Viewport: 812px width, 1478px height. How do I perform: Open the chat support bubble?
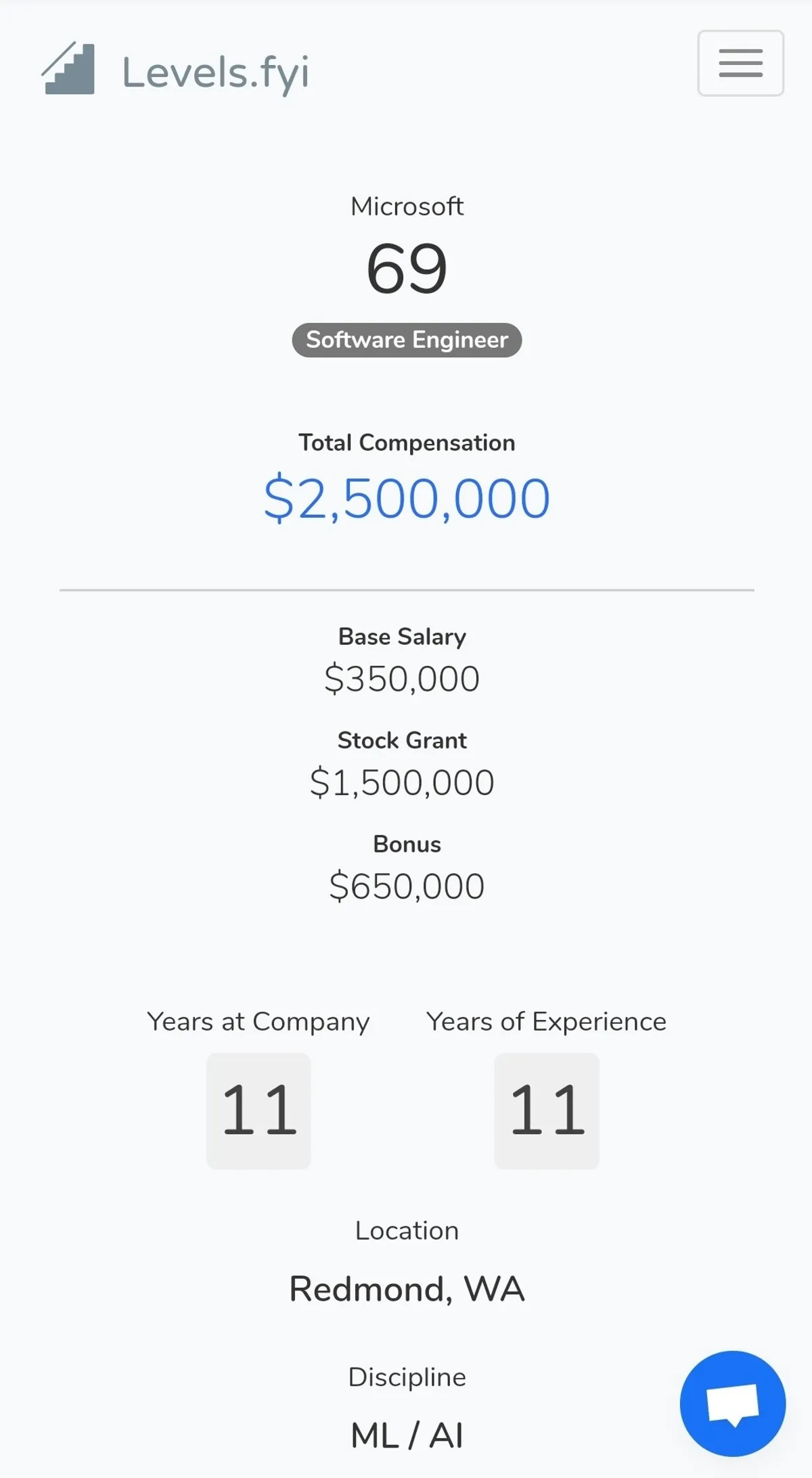click(732, 1403)
